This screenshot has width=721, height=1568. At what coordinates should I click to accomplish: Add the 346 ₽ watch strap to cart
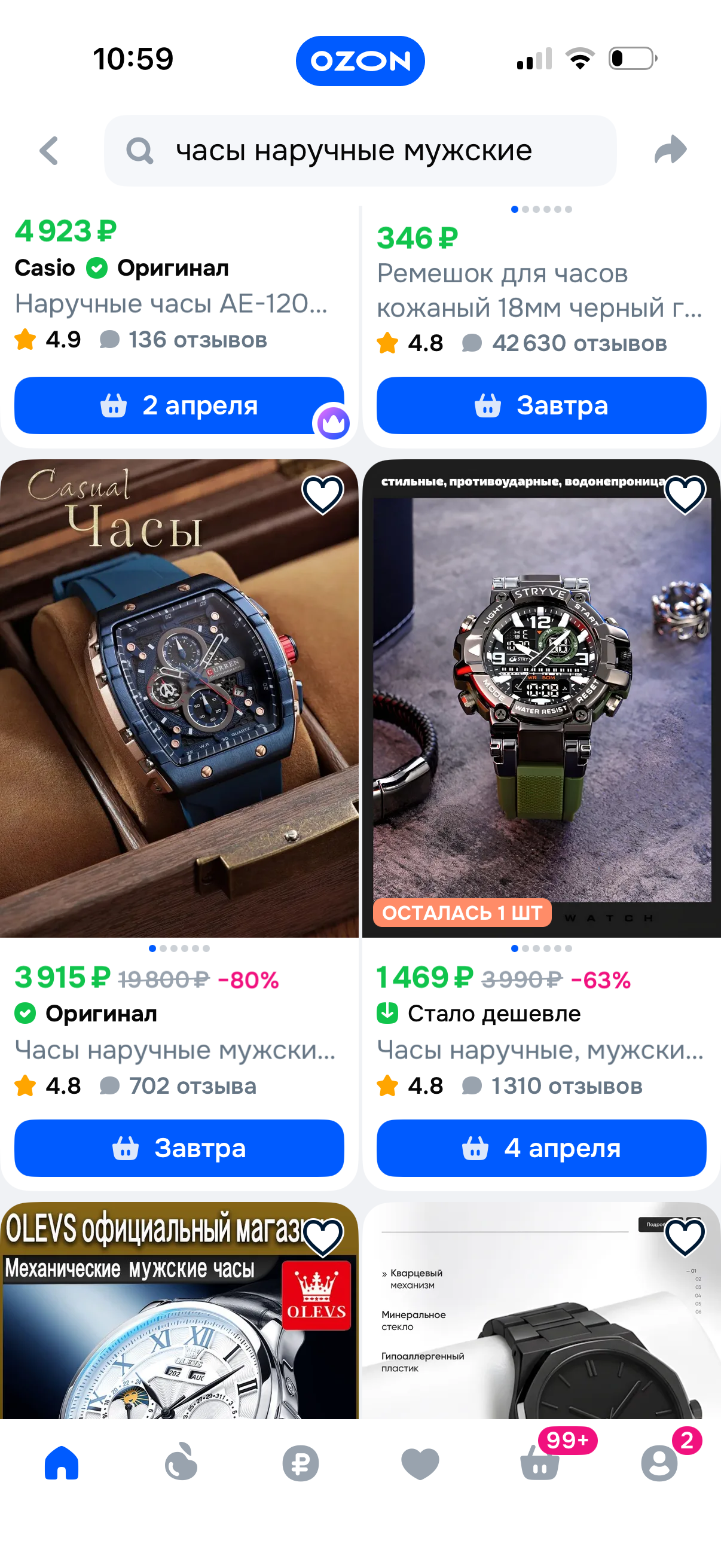(x=541, y=405)
